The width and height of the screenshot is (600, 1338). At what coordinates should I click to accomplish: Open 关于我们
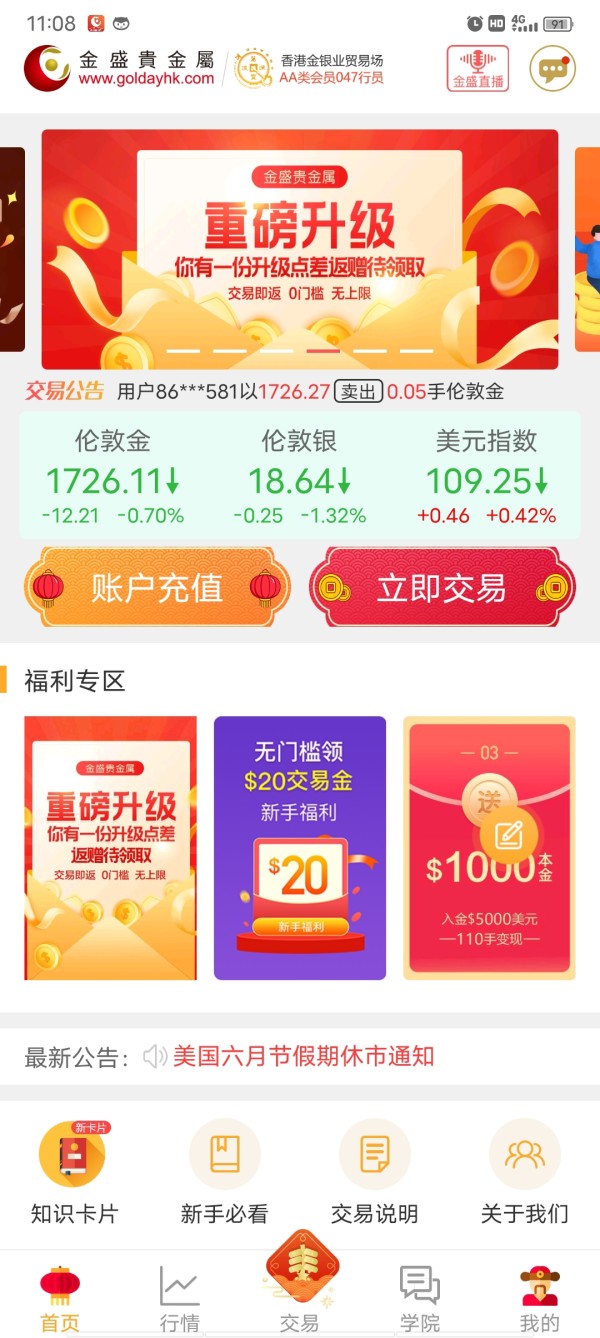pos(525,1172)
